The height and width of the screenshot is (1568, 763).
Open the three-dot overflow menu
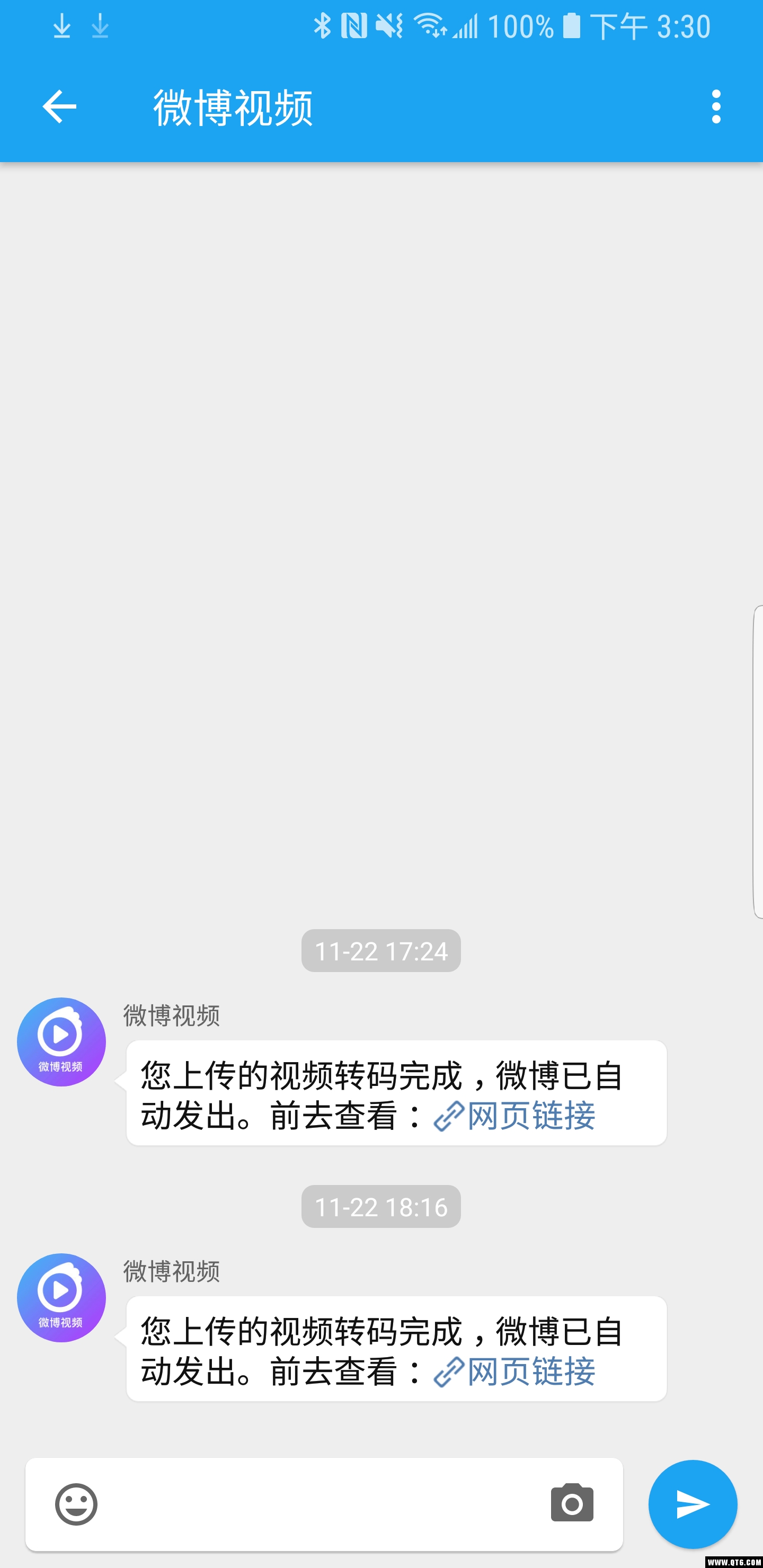pyautogui.click(x=716, y=106)
